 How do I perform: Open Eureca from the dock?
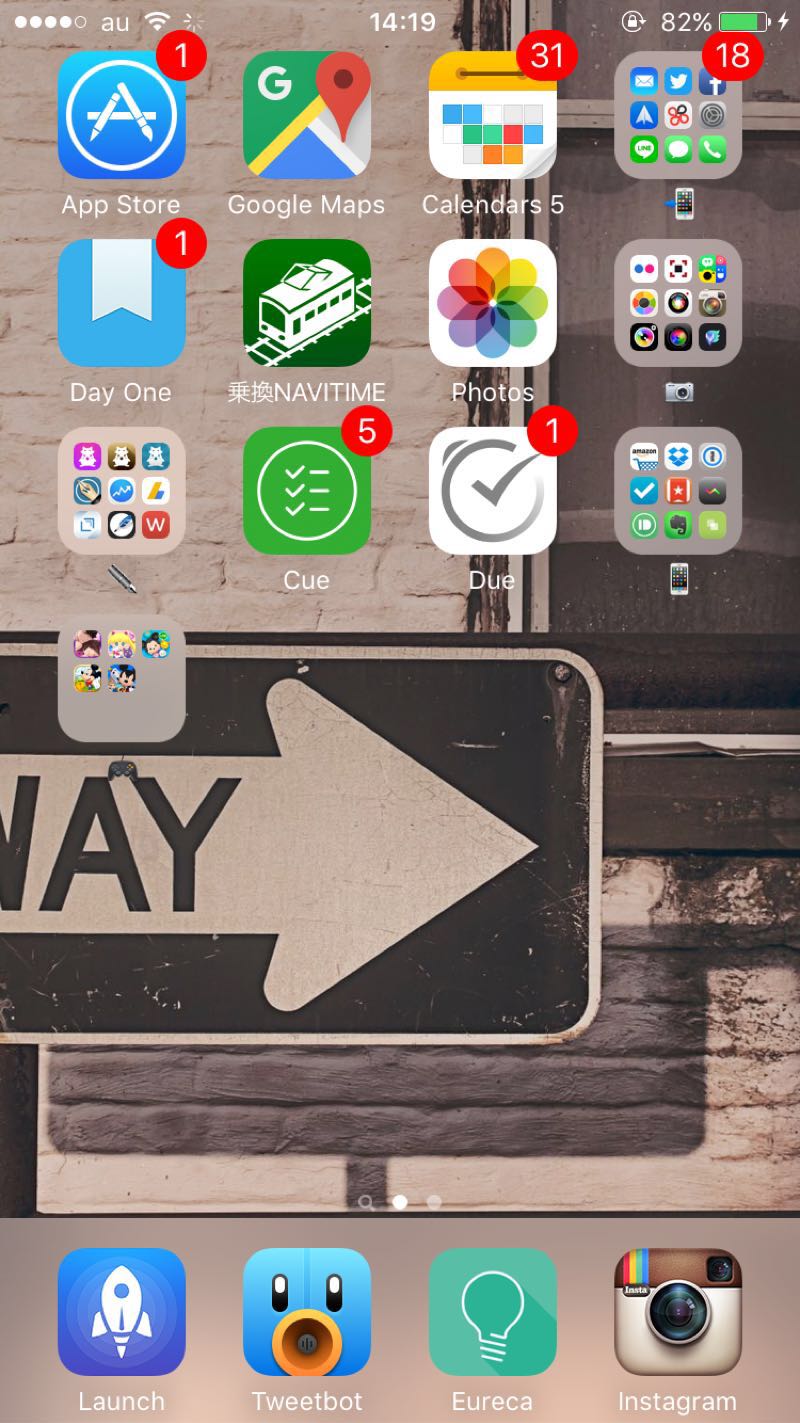pos(492,1312)
